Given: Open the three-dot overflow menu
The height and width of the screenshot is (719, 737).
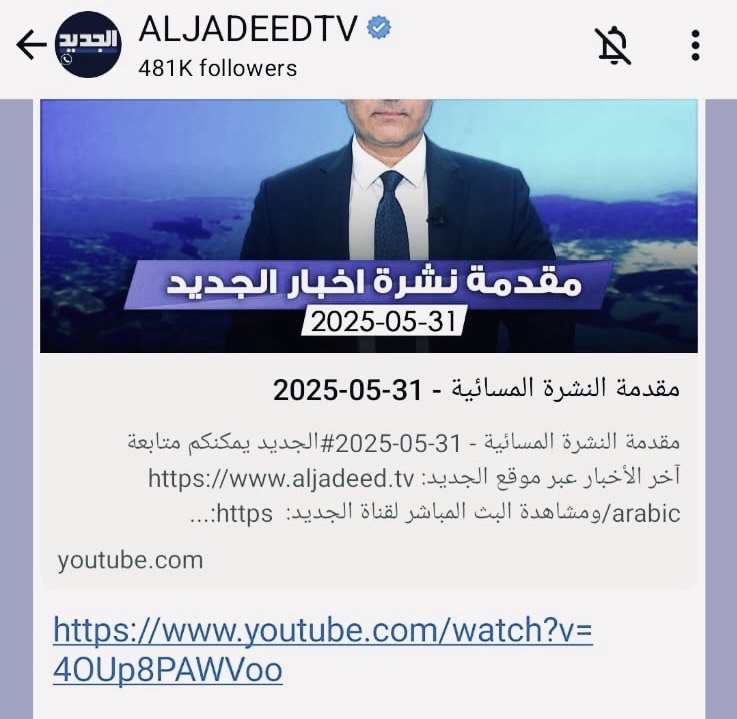Looking at the screenshot, I should 696,46.
